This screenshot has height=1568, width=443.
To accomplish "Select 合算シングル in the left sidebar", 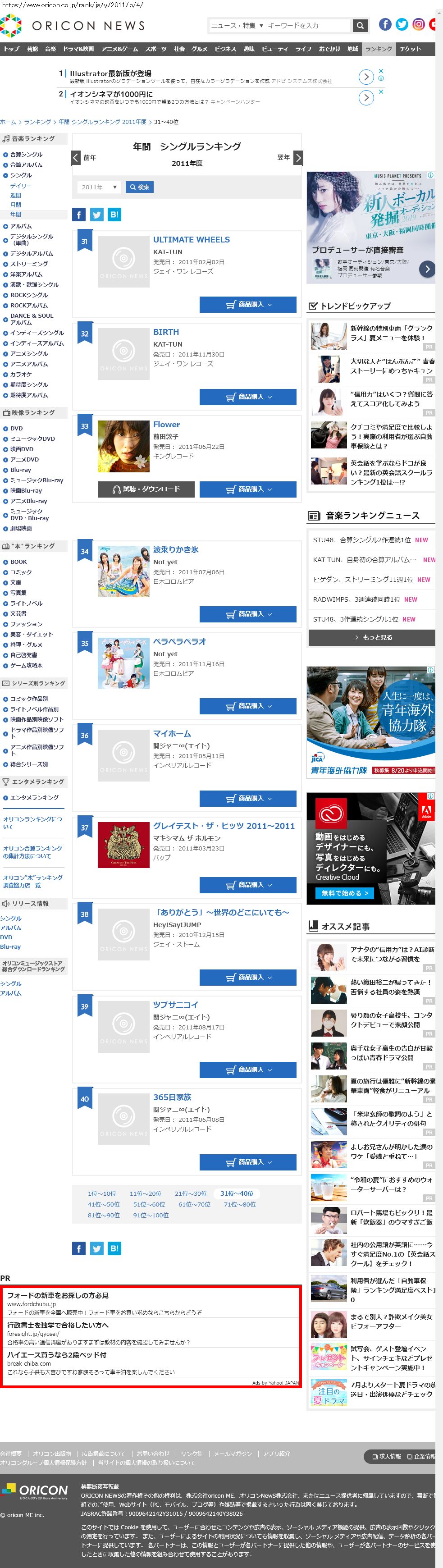I will tap(26, 155).
